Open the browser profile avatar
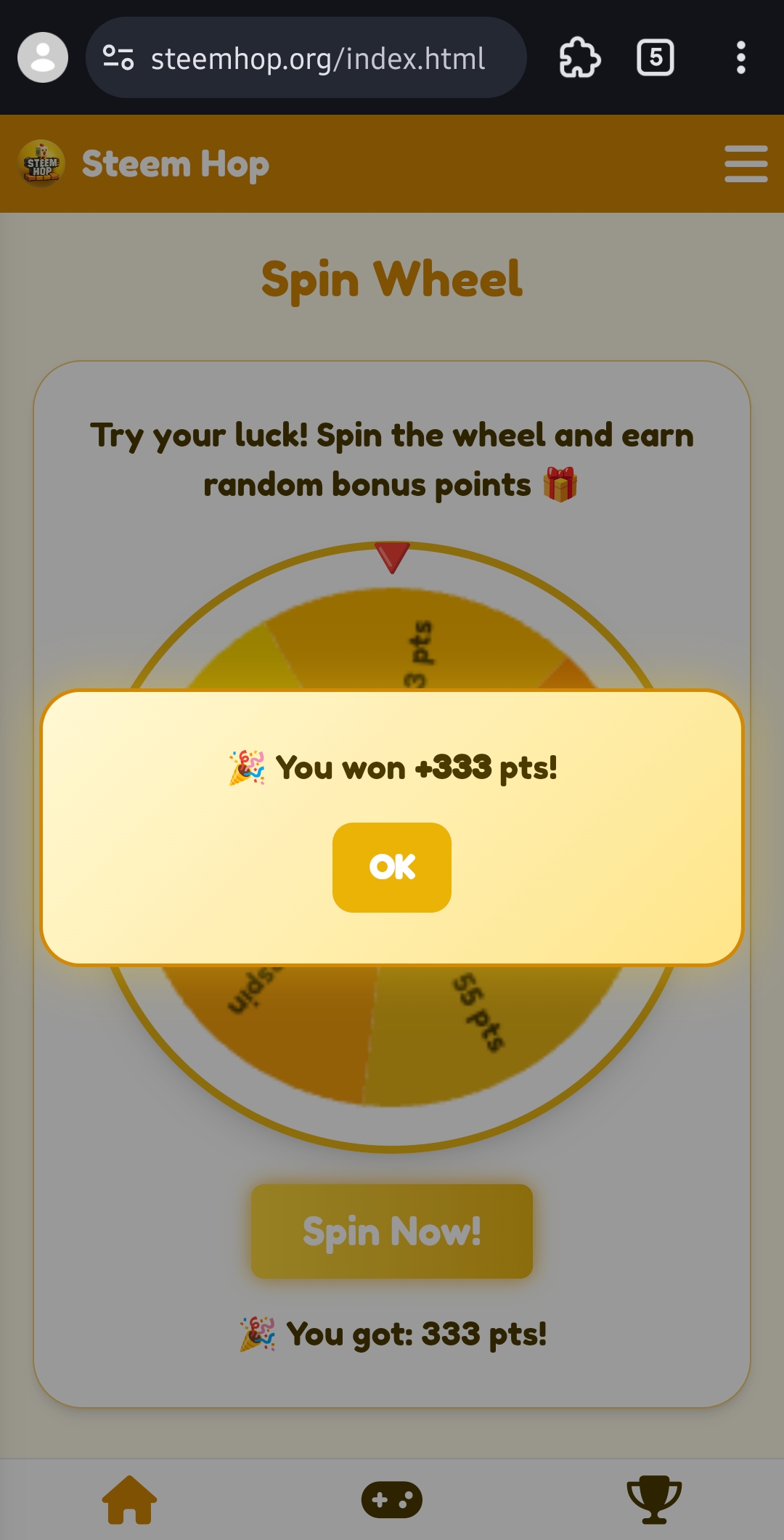The image size is (784, 1540). pos(43,57)
